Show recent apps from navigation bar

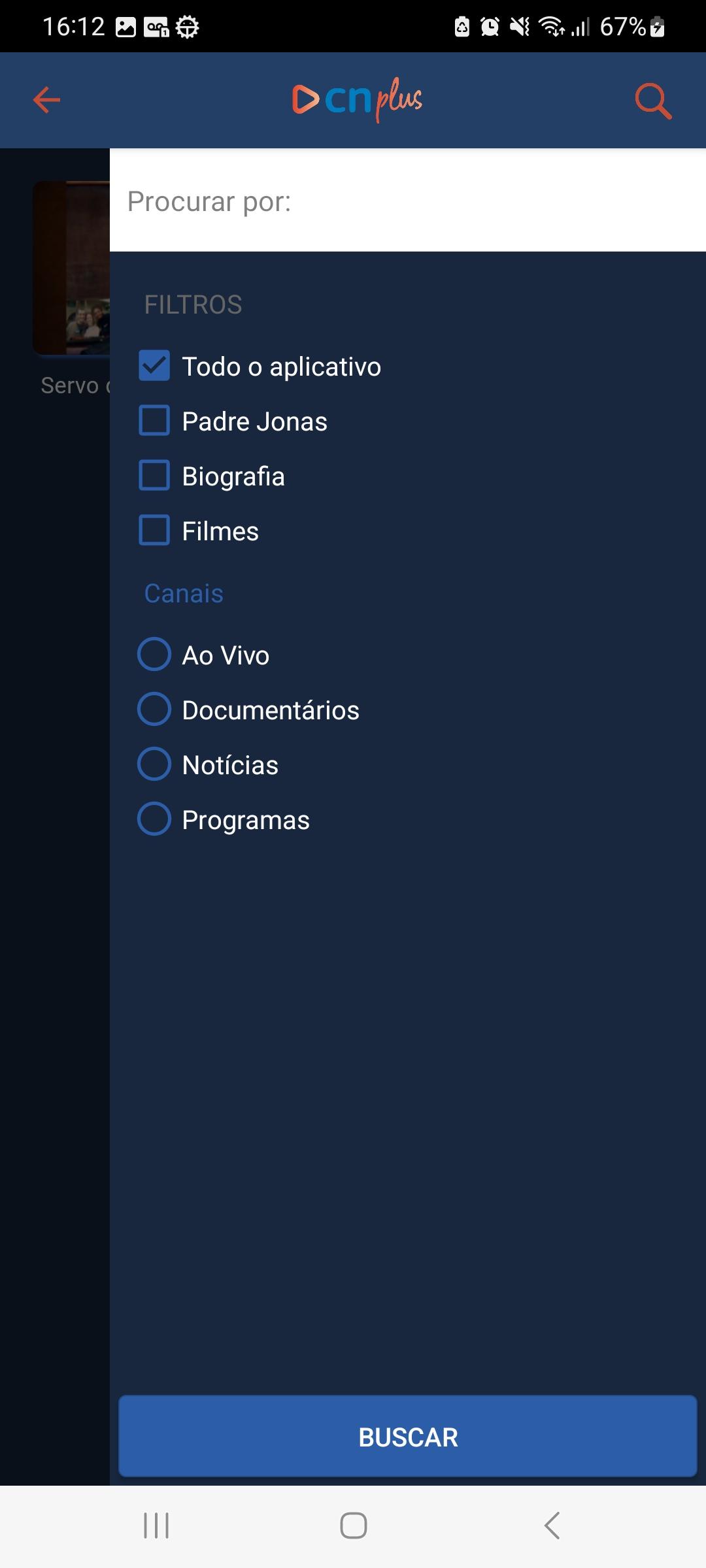(156, 1526)
